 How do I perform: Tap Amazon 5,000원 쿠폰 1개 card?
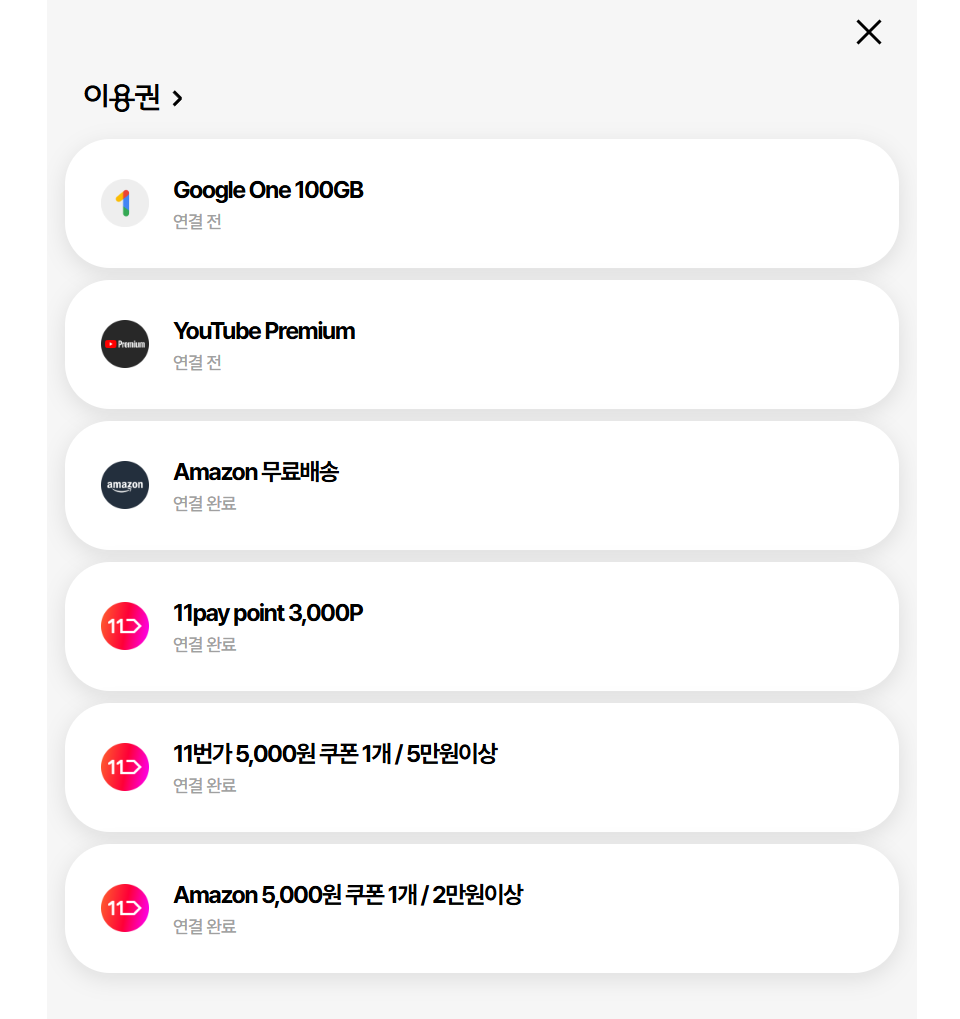pyautogui.click(x=482, y=909)
